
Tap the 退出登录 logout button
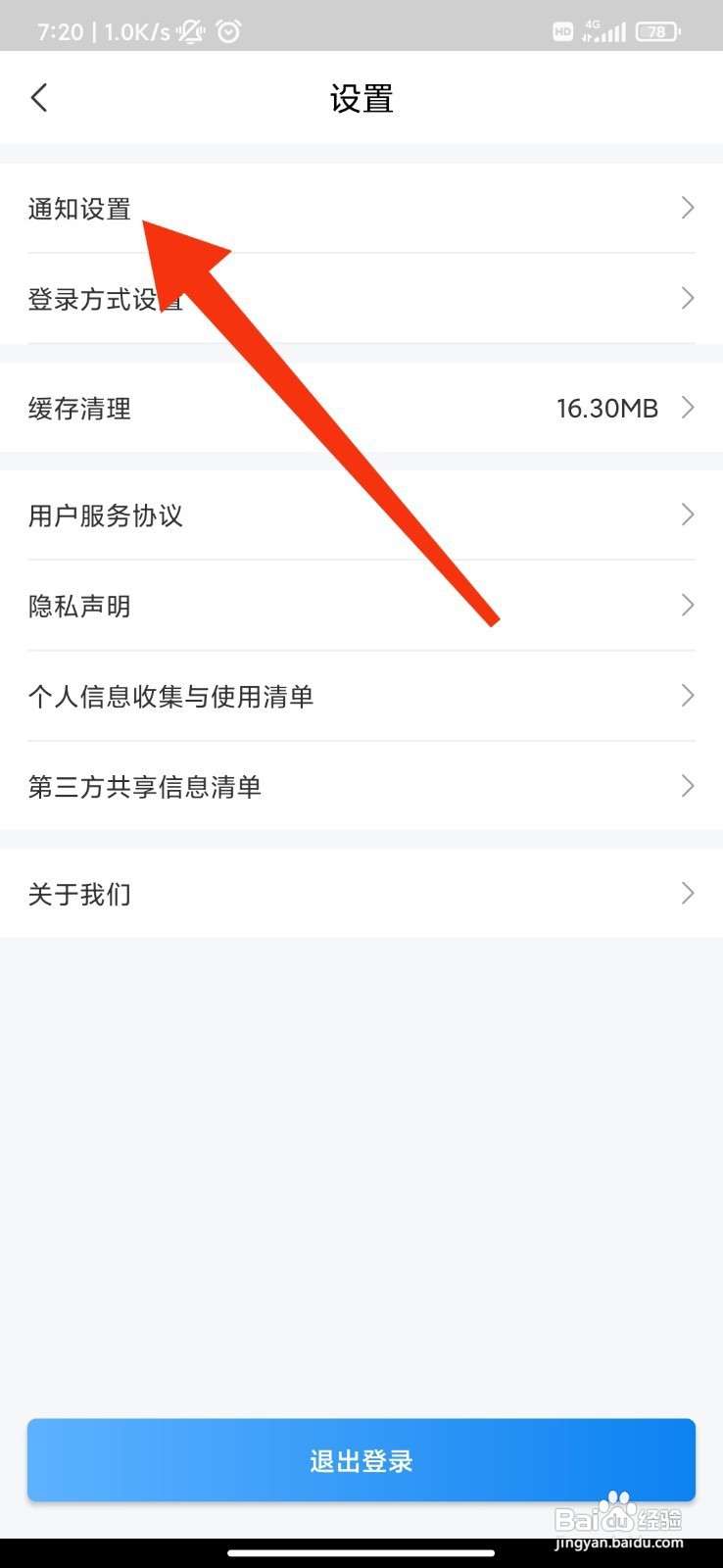(x=361, y=1460)
